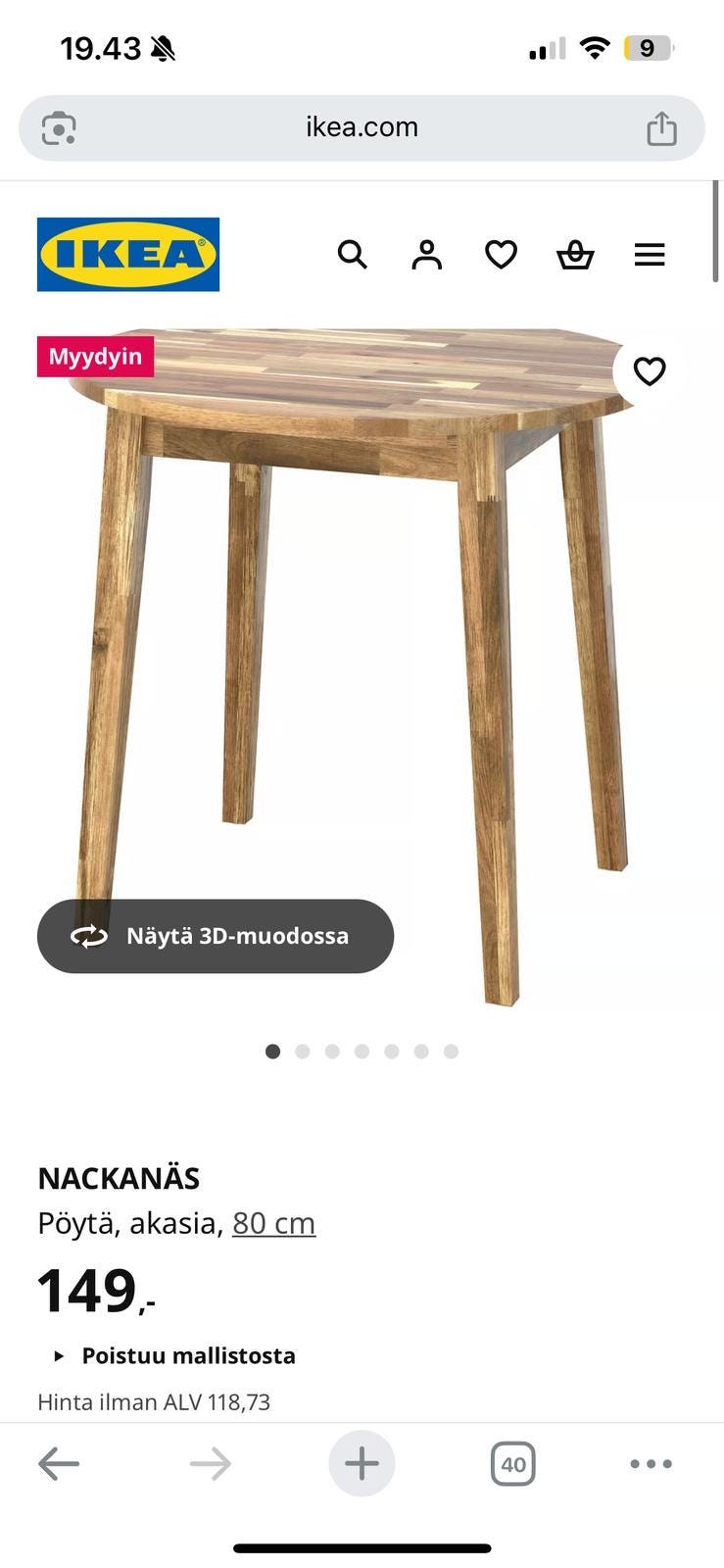
Task: Open the hamburger menu
Action: [650, 255]
